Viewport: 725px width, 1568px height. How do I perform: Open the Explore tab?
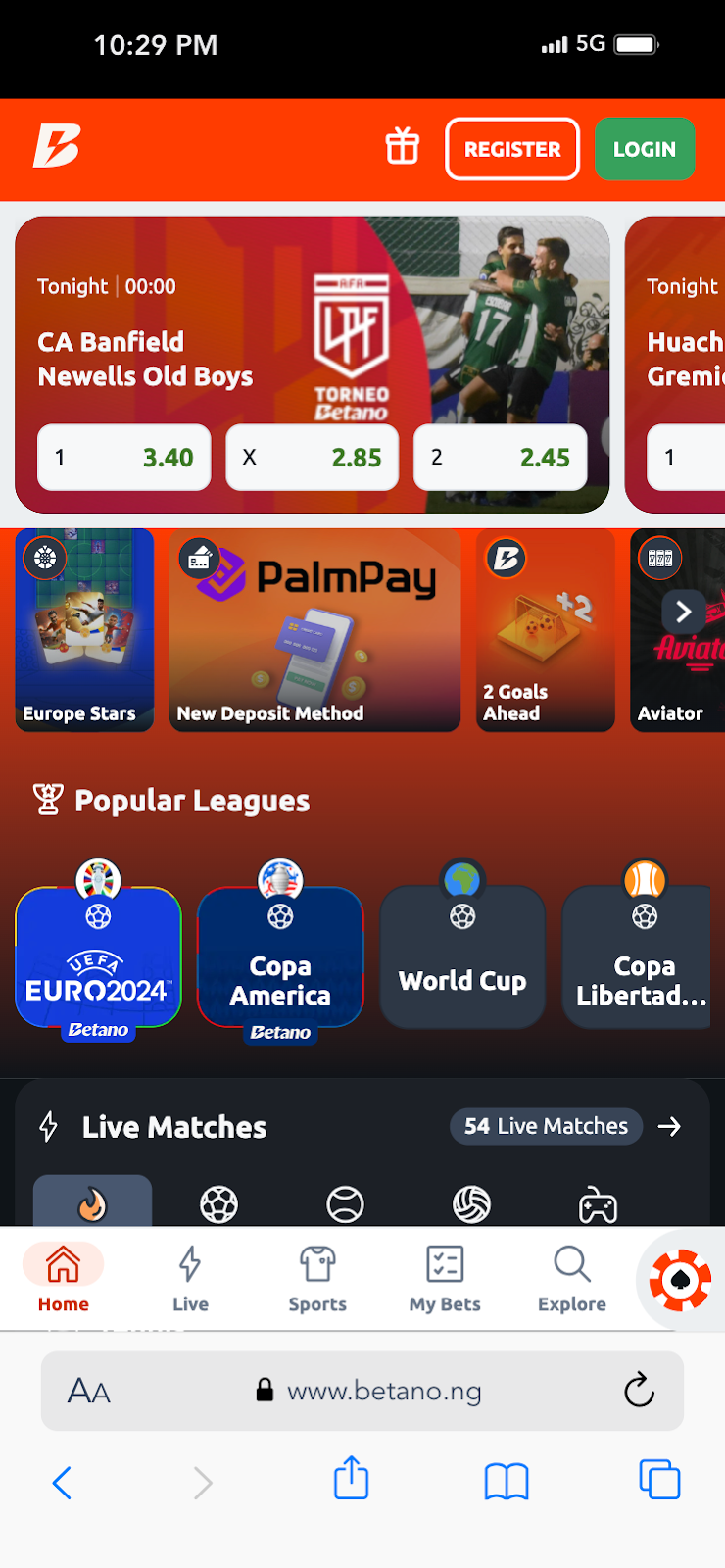[x=572, y=1278]
